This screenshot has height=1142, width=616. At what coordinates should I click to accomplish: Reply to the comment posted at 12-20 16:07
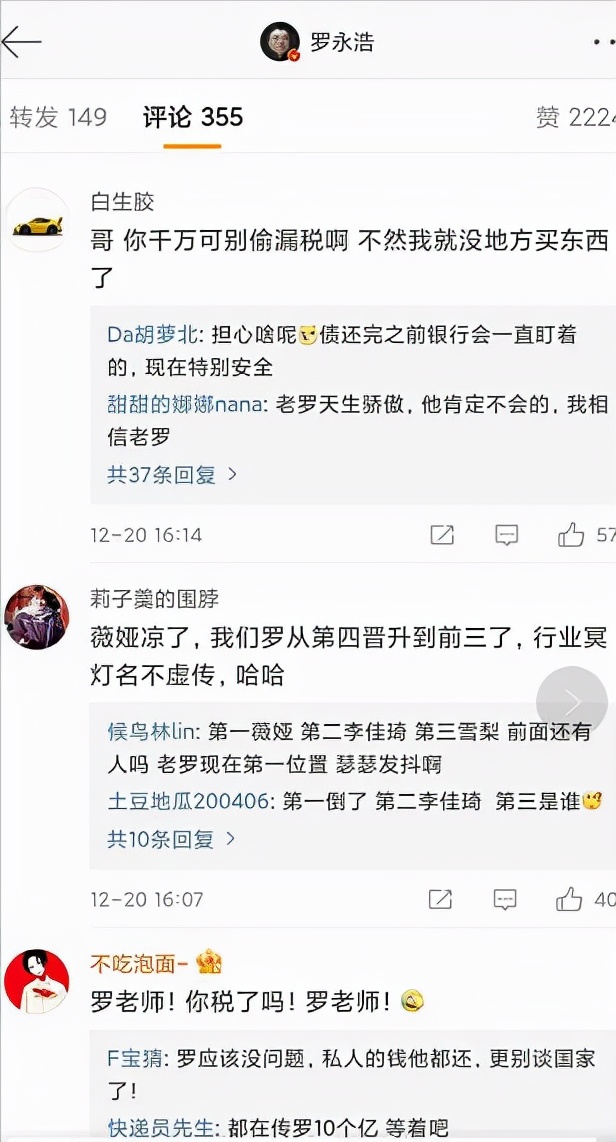point(505,899)
